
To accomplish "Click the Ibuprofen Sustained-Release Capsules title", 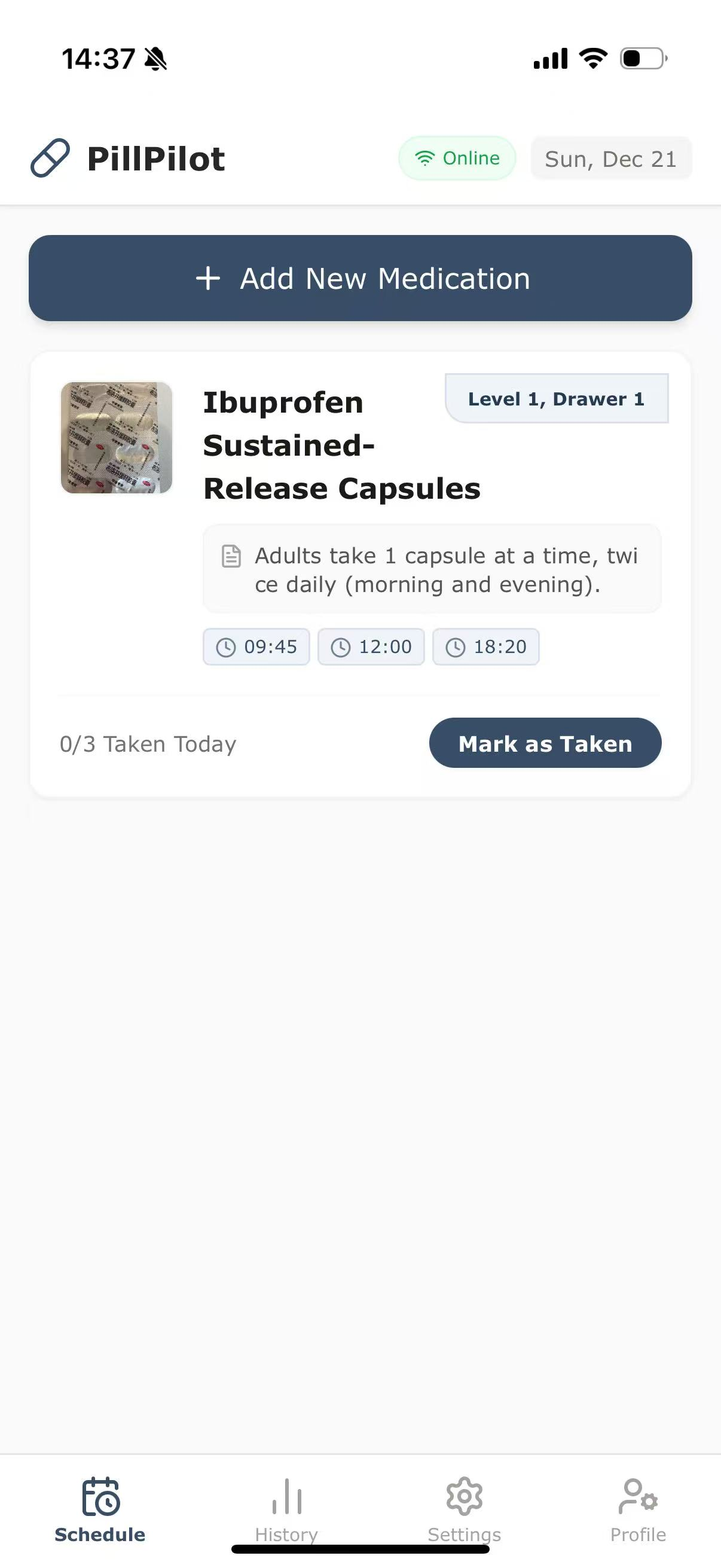I will point(341,444).
